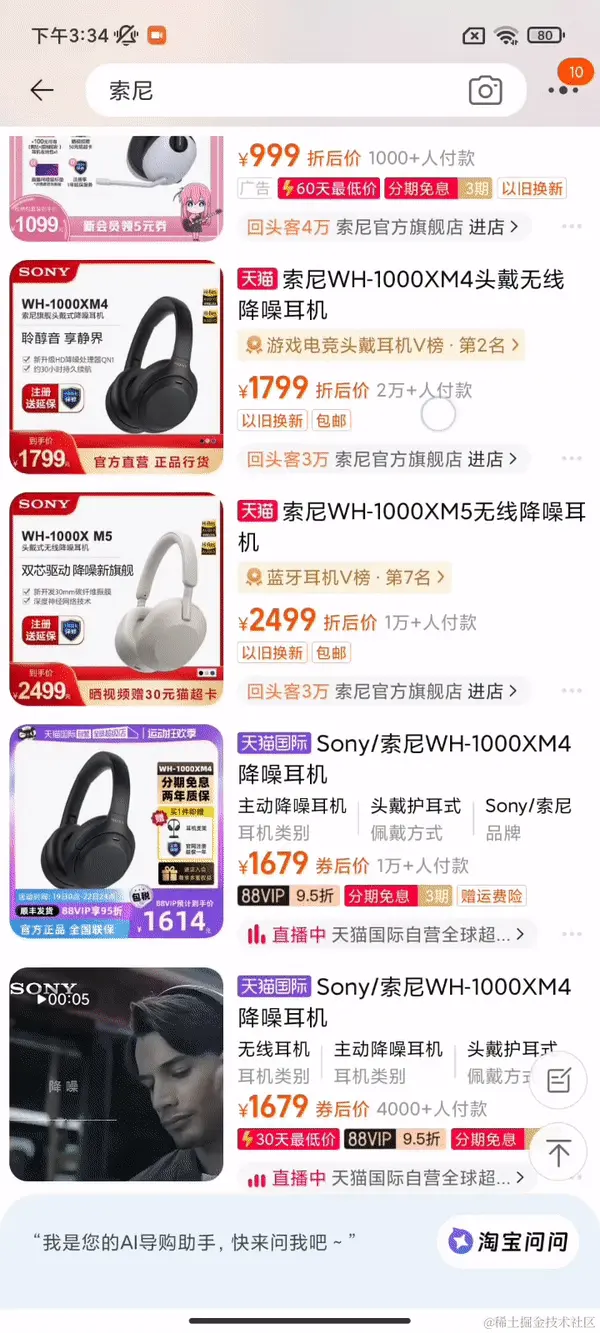Viewport: 600px width, 1333px height.
Task: Open more options for the ¥999 listing
Action: pos(571,227)
